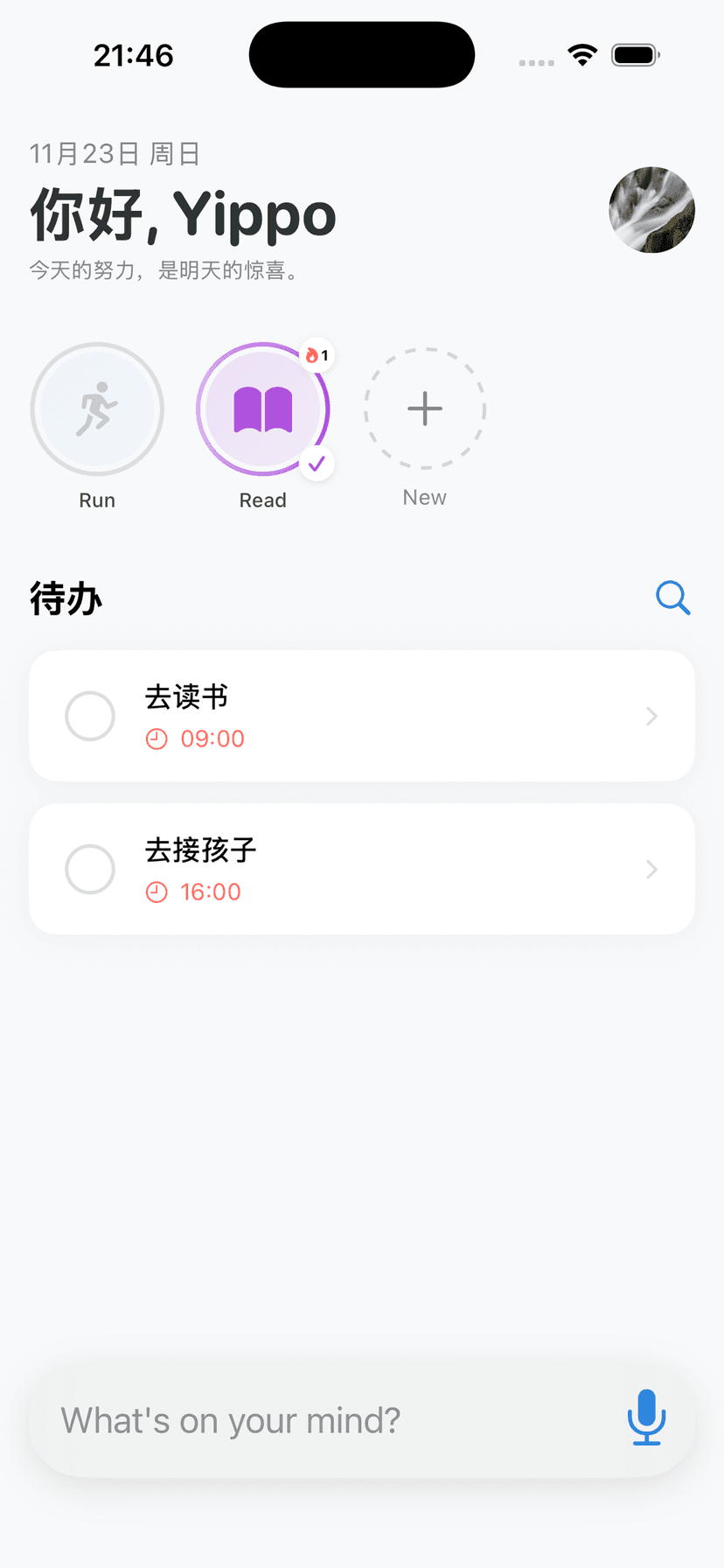Tap the plus icon to create a new habit
Screen dimensions: 724x1568
(424, 409)
